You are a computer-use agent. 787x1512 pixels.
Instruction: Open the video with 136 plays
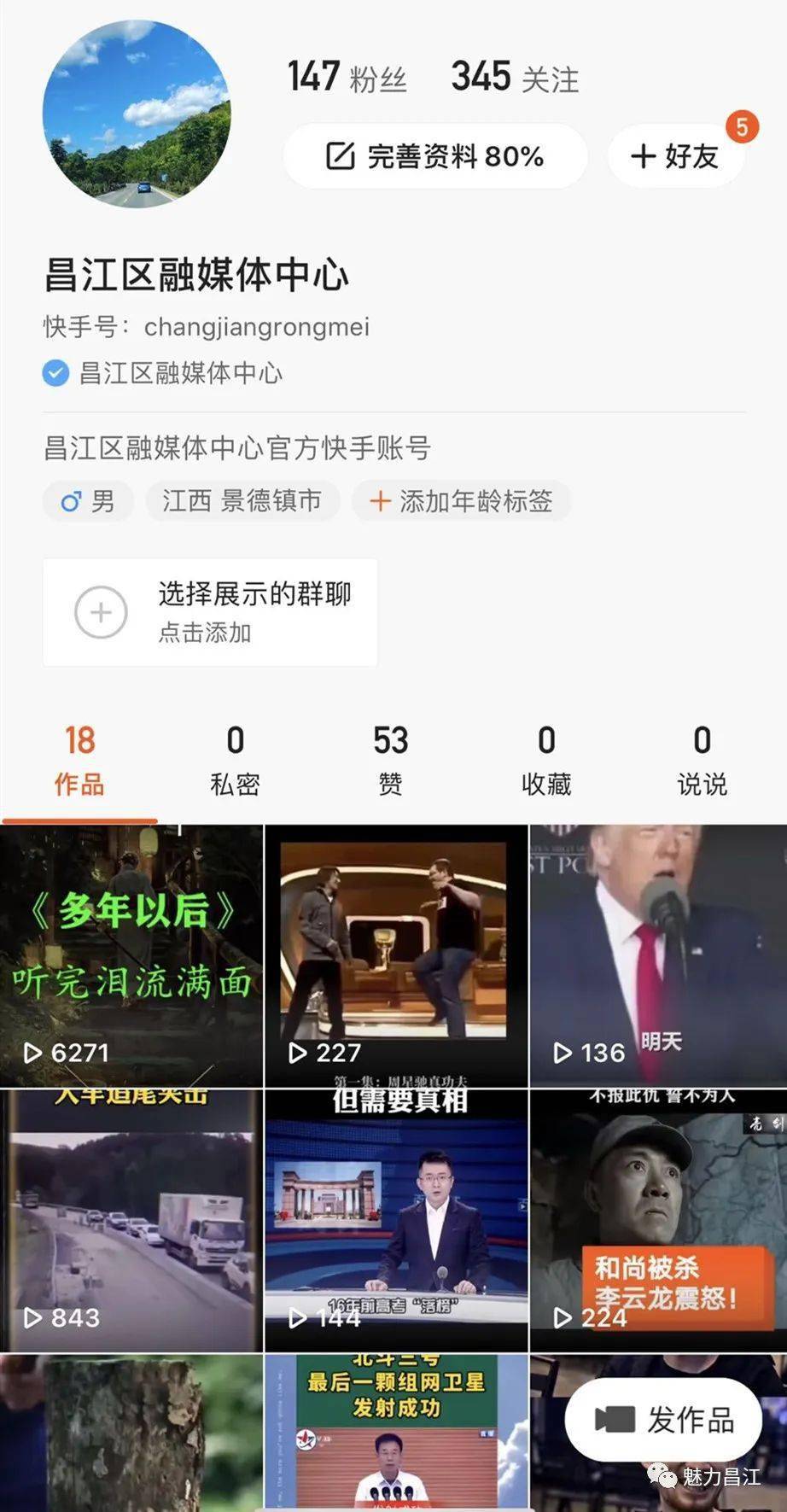pyautogui.click(x=658, y=955)
